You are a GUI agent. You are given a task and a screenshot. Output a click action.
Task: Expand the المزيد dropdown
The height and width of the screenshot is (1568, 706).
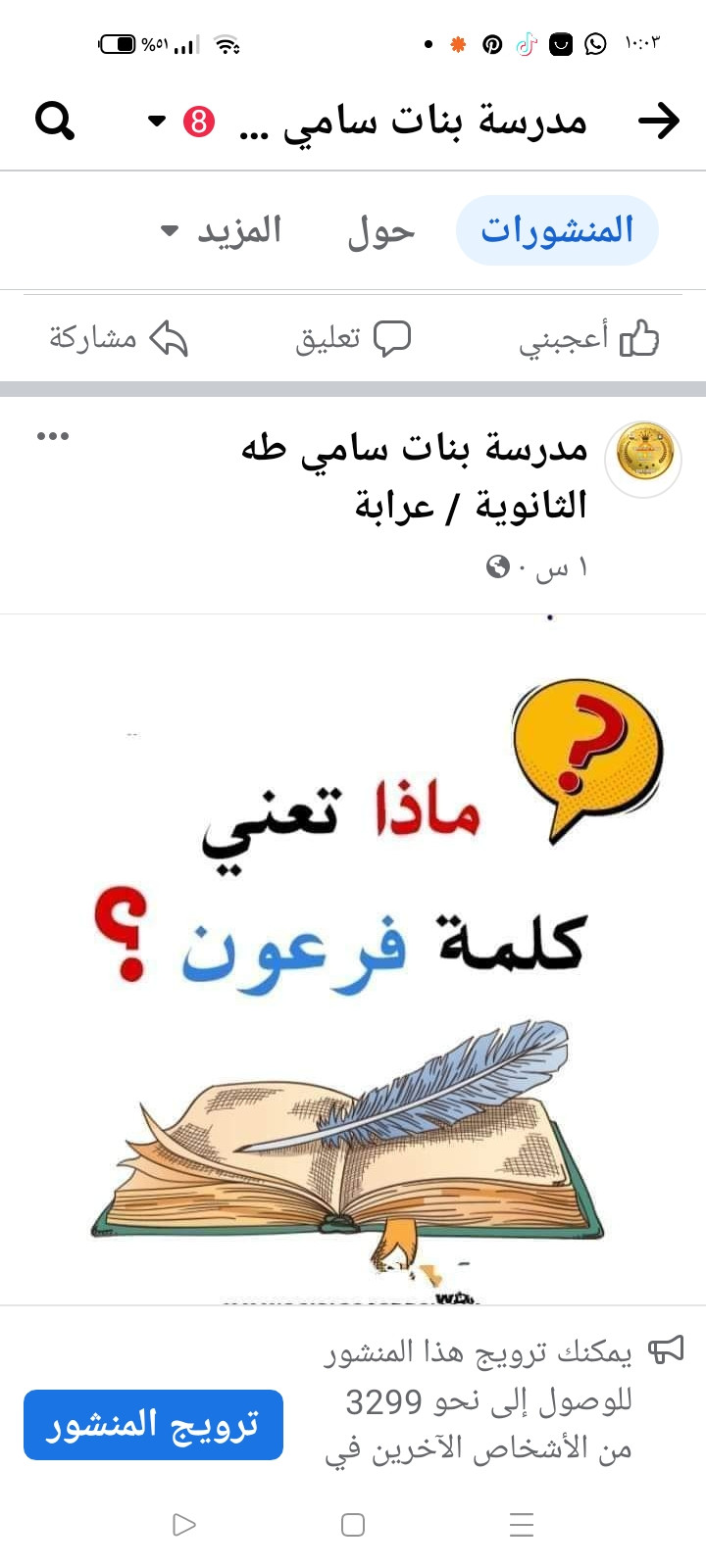222,231
